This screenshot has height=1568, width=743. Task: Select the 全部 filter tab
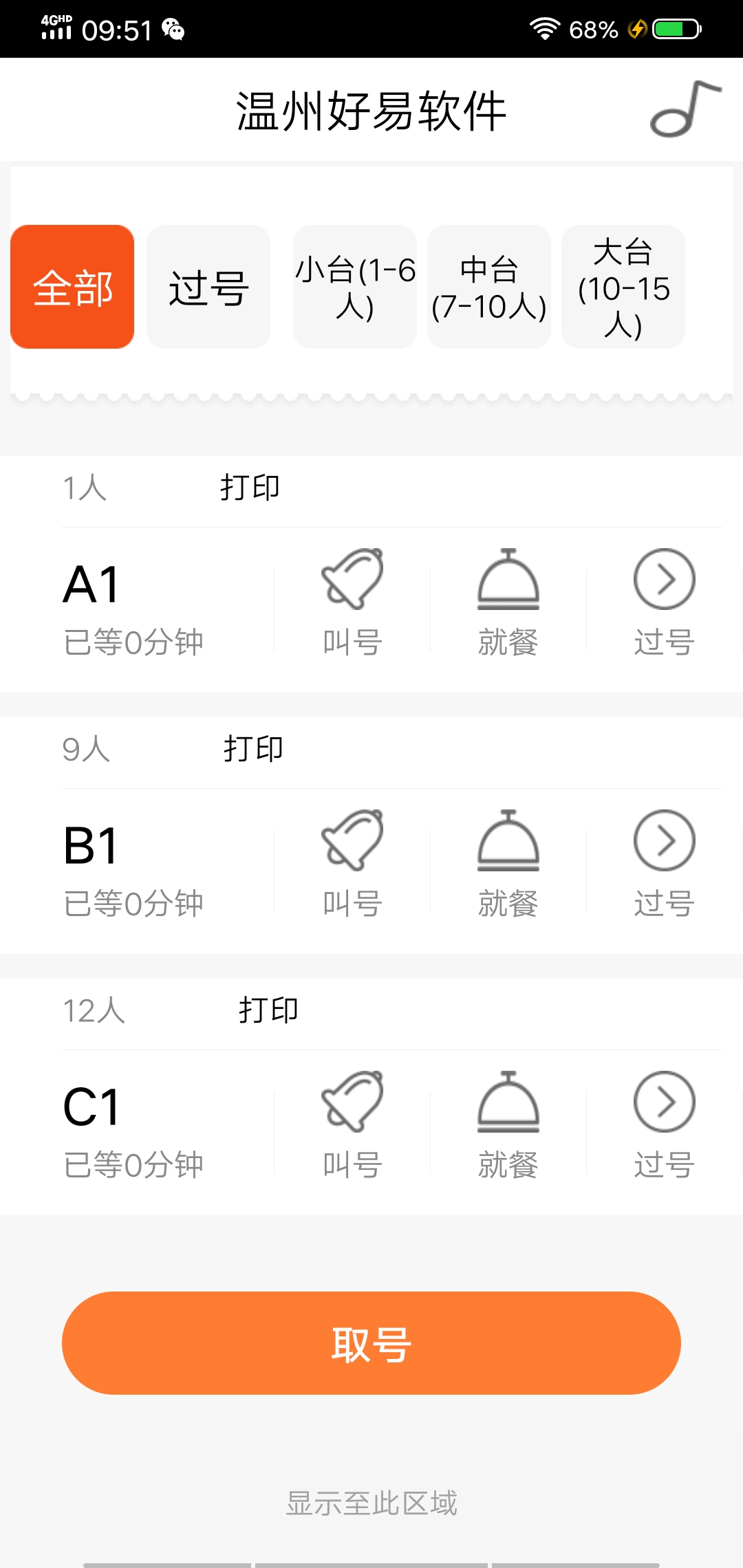tap(72, 287)
